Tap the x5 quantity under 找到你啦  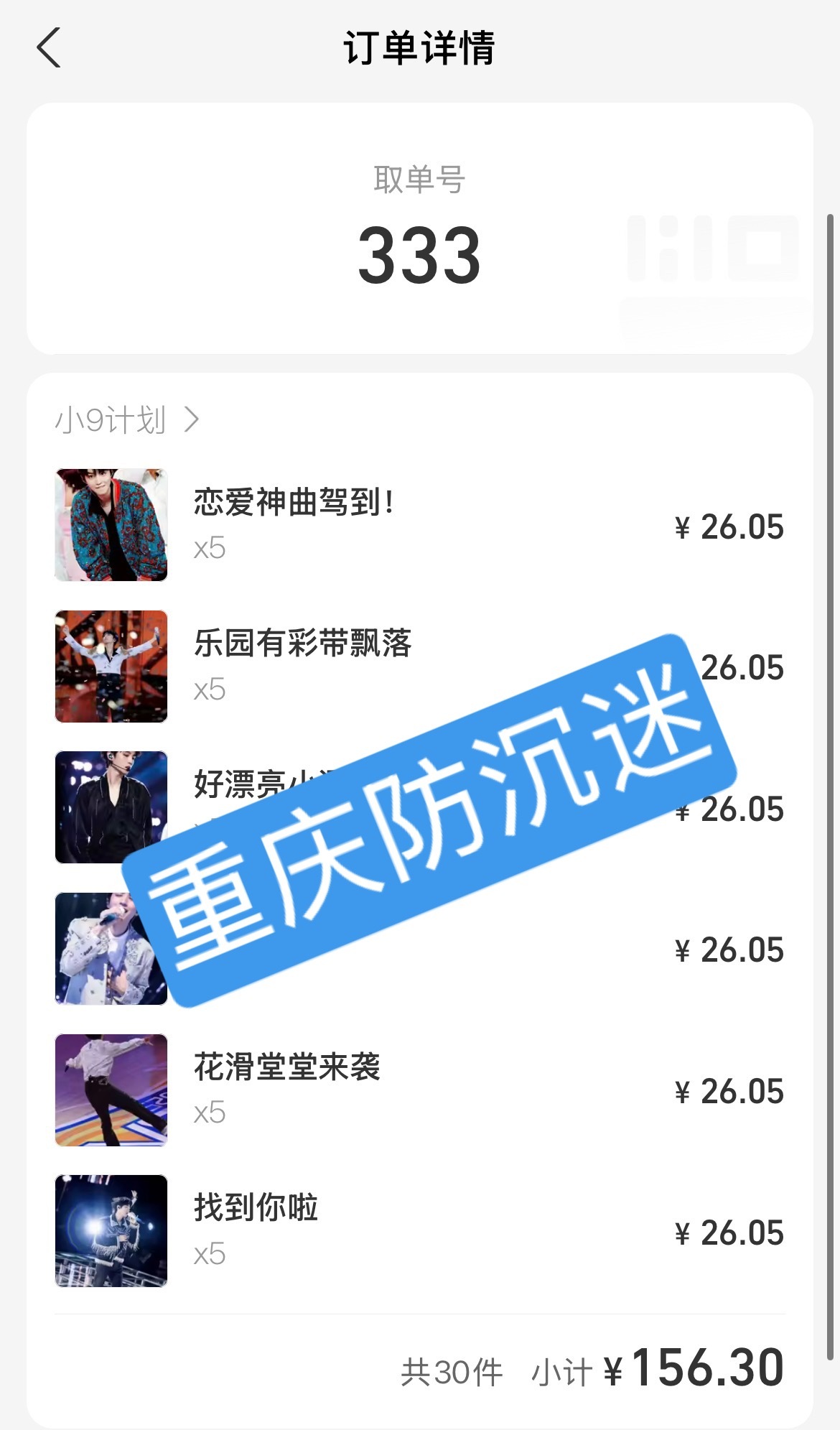pyautogui.click(x=210, y=1254)
